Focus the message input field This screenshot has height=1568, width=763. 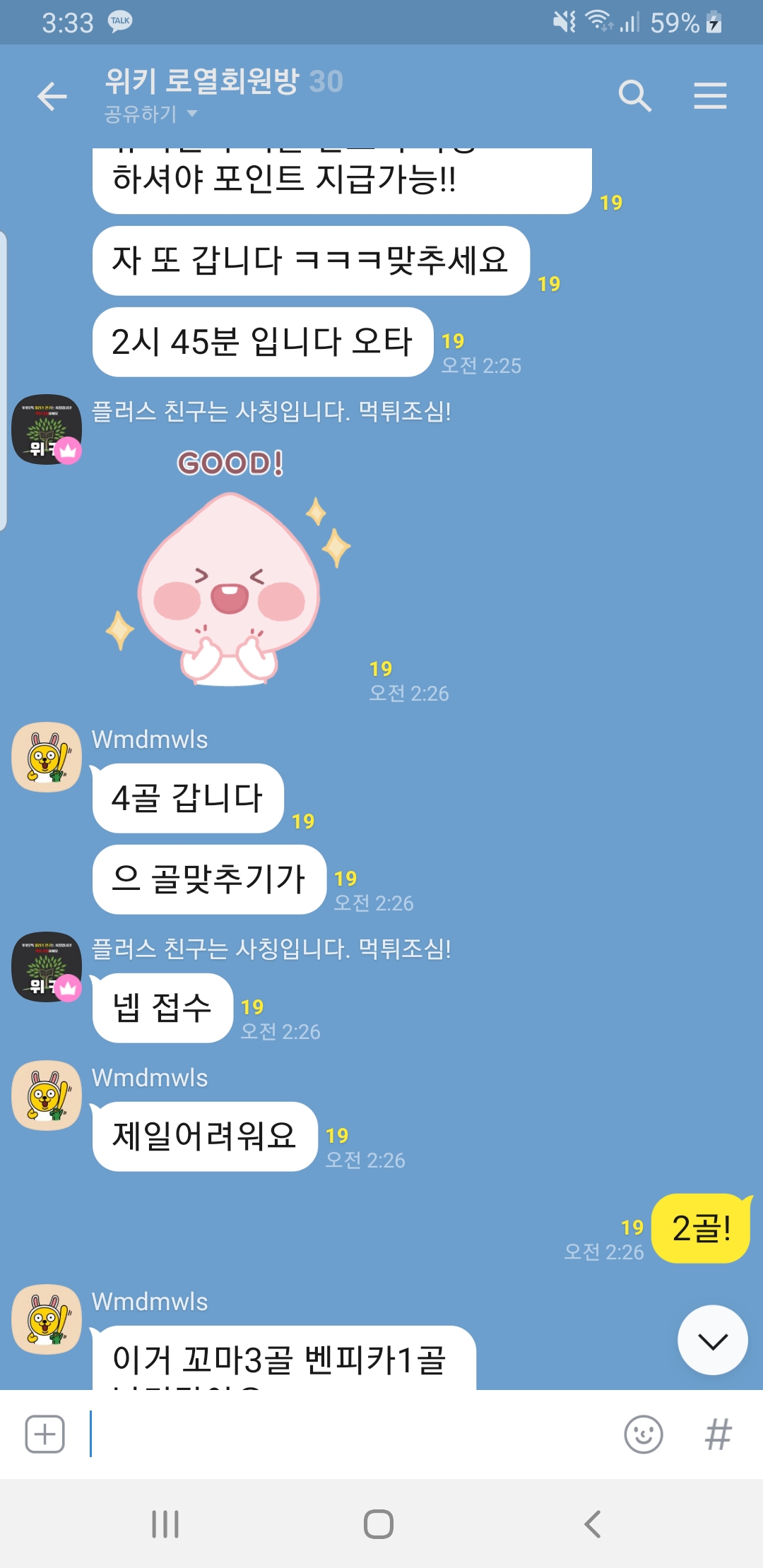[346, 1435]
